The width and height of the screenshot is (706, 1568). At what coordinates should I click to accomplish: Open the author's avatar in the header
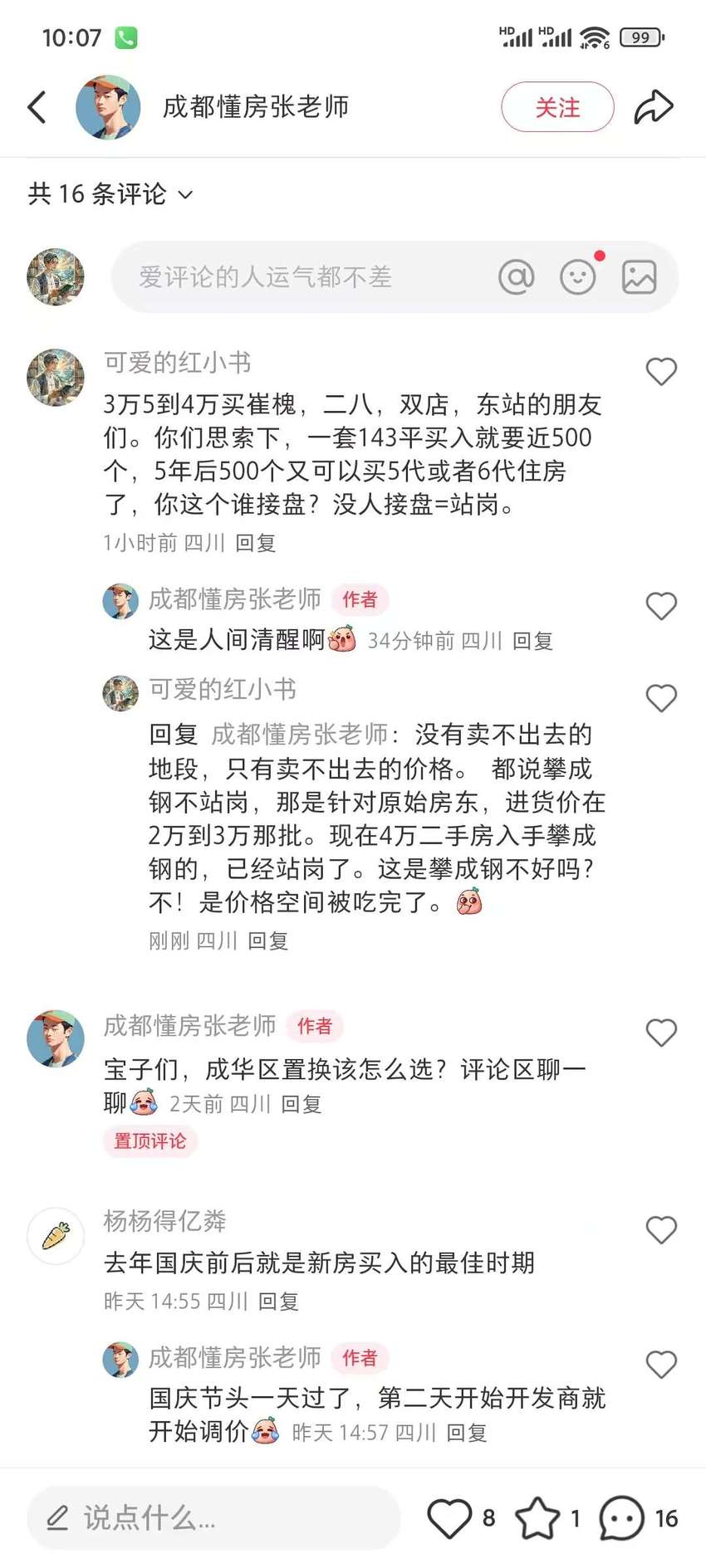(108, 107)
